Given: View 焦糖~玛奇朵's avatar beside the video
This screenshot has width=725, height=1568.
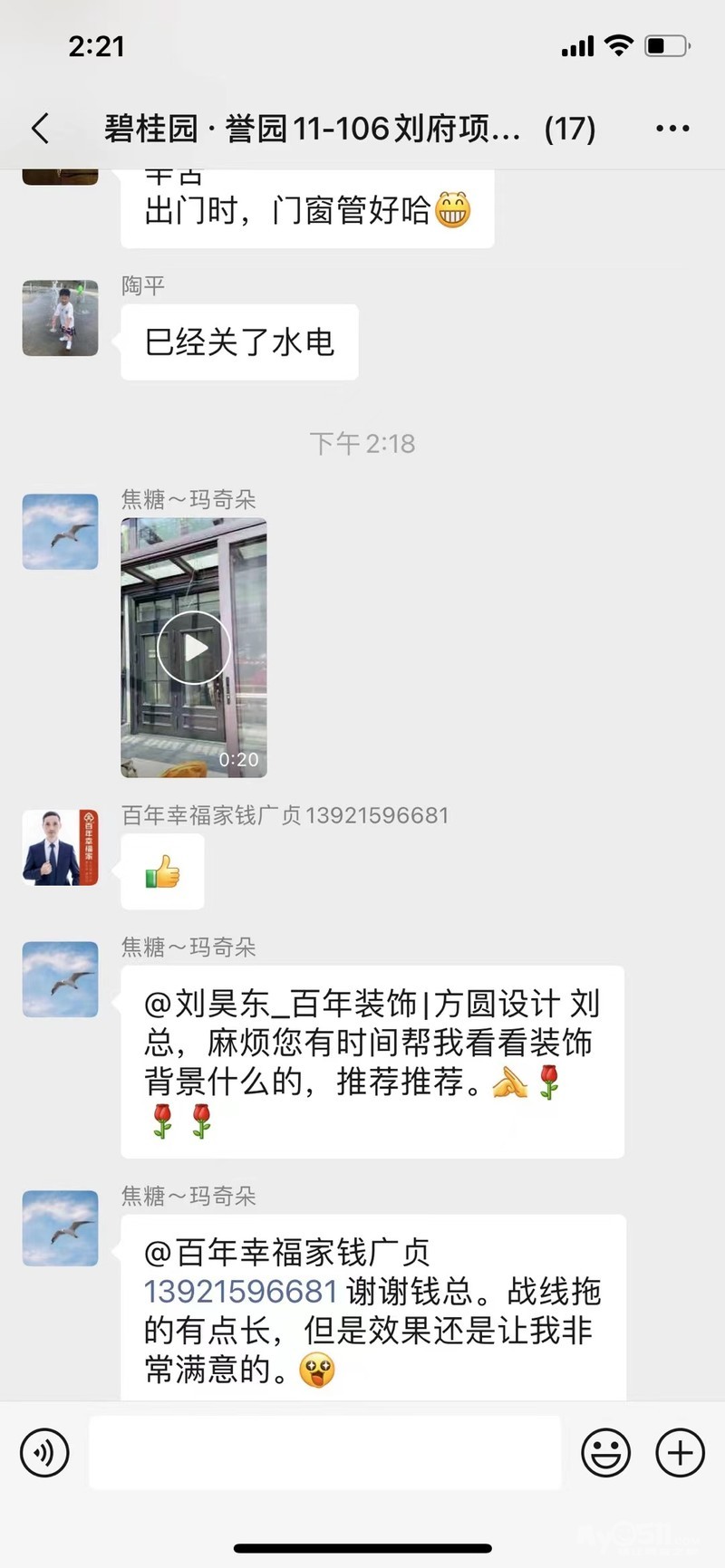Looking at the screenshot, I should pyautogui.click(x=60, y=532).
